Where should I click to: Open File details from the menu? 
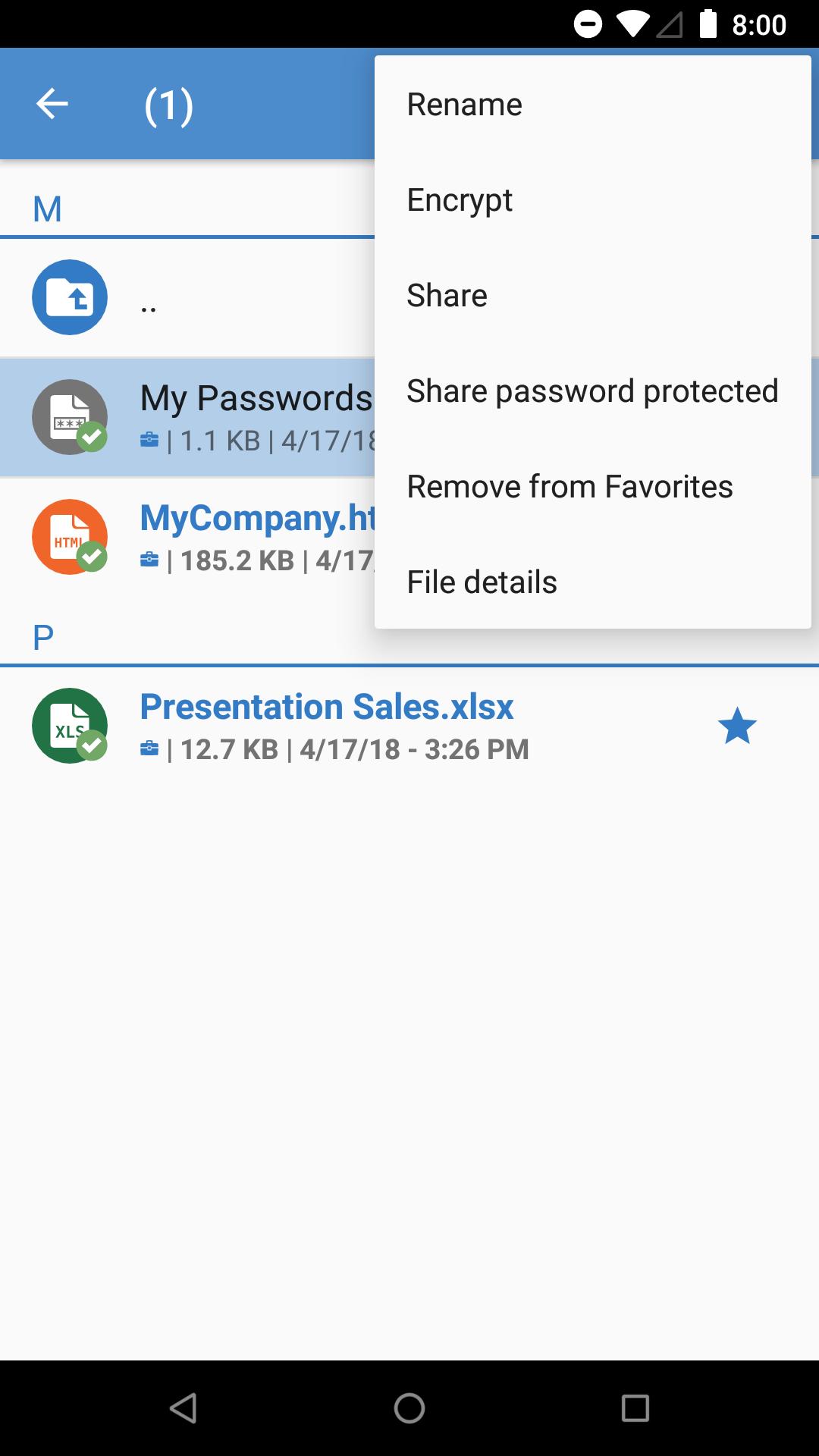(482, 581)
